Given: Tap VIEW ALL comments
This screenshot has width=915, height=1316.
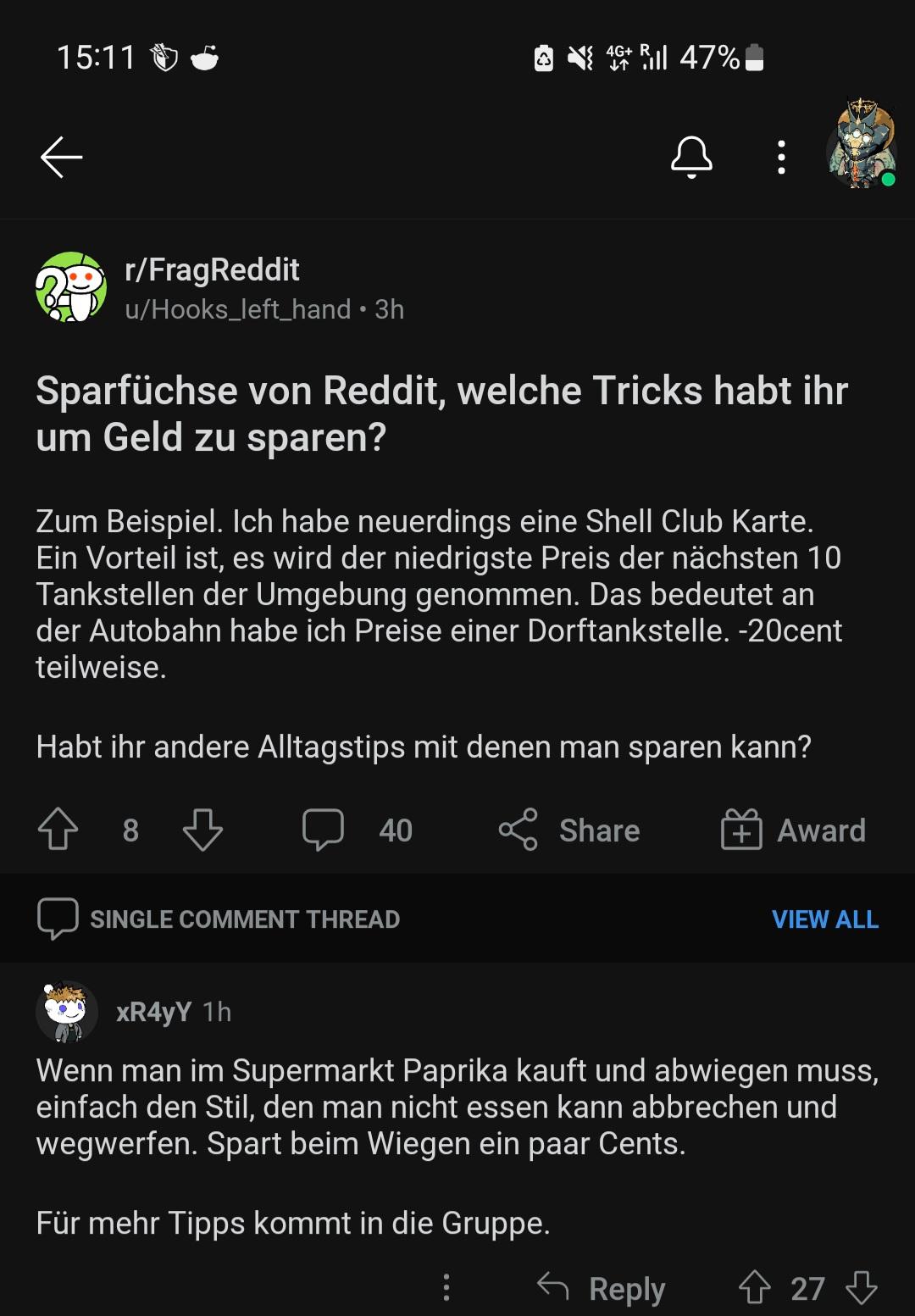Looking at the screenshot, I should pyautogui.click(x=824, y=919).
